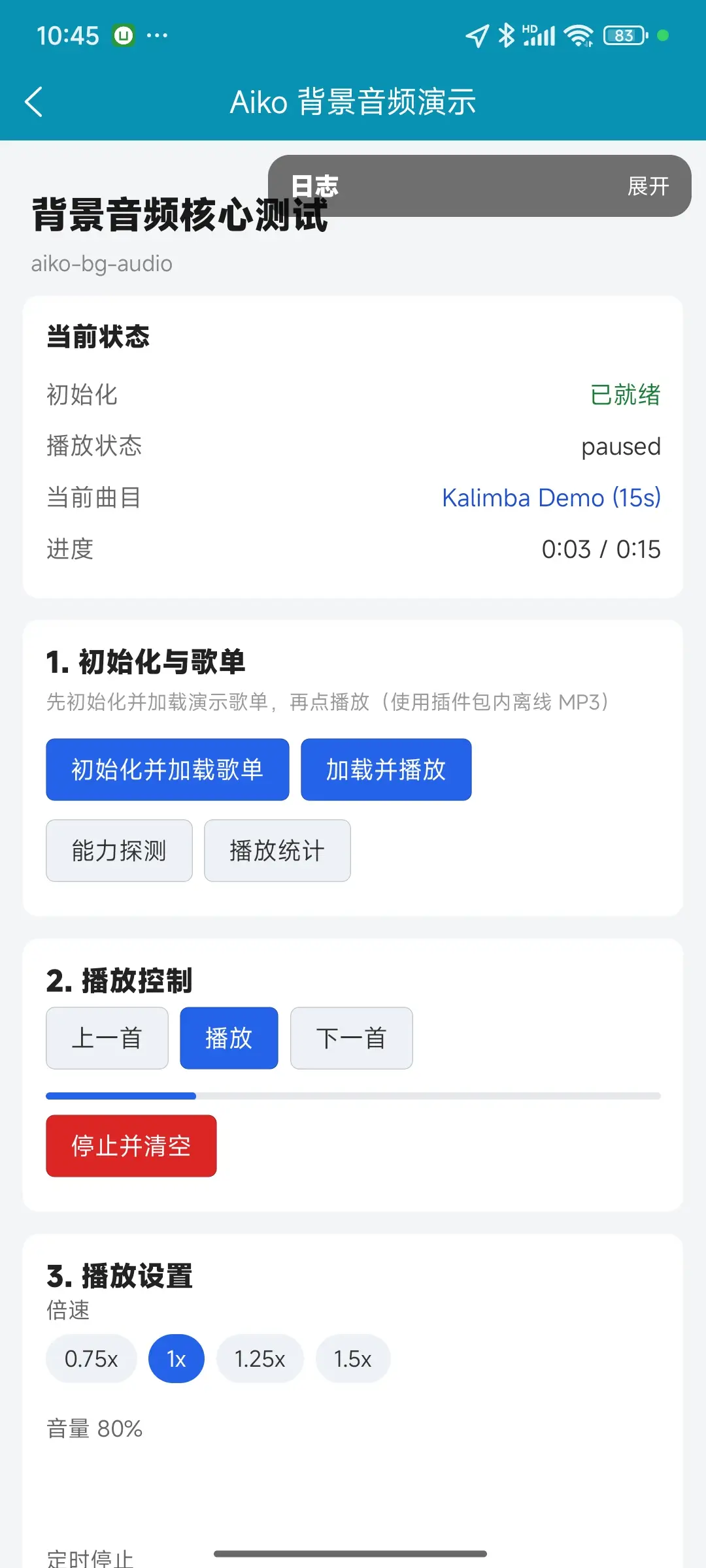The image size is (706, 1568).
Task: Skip to next track with 下一首
Action: pos(352,1038)
